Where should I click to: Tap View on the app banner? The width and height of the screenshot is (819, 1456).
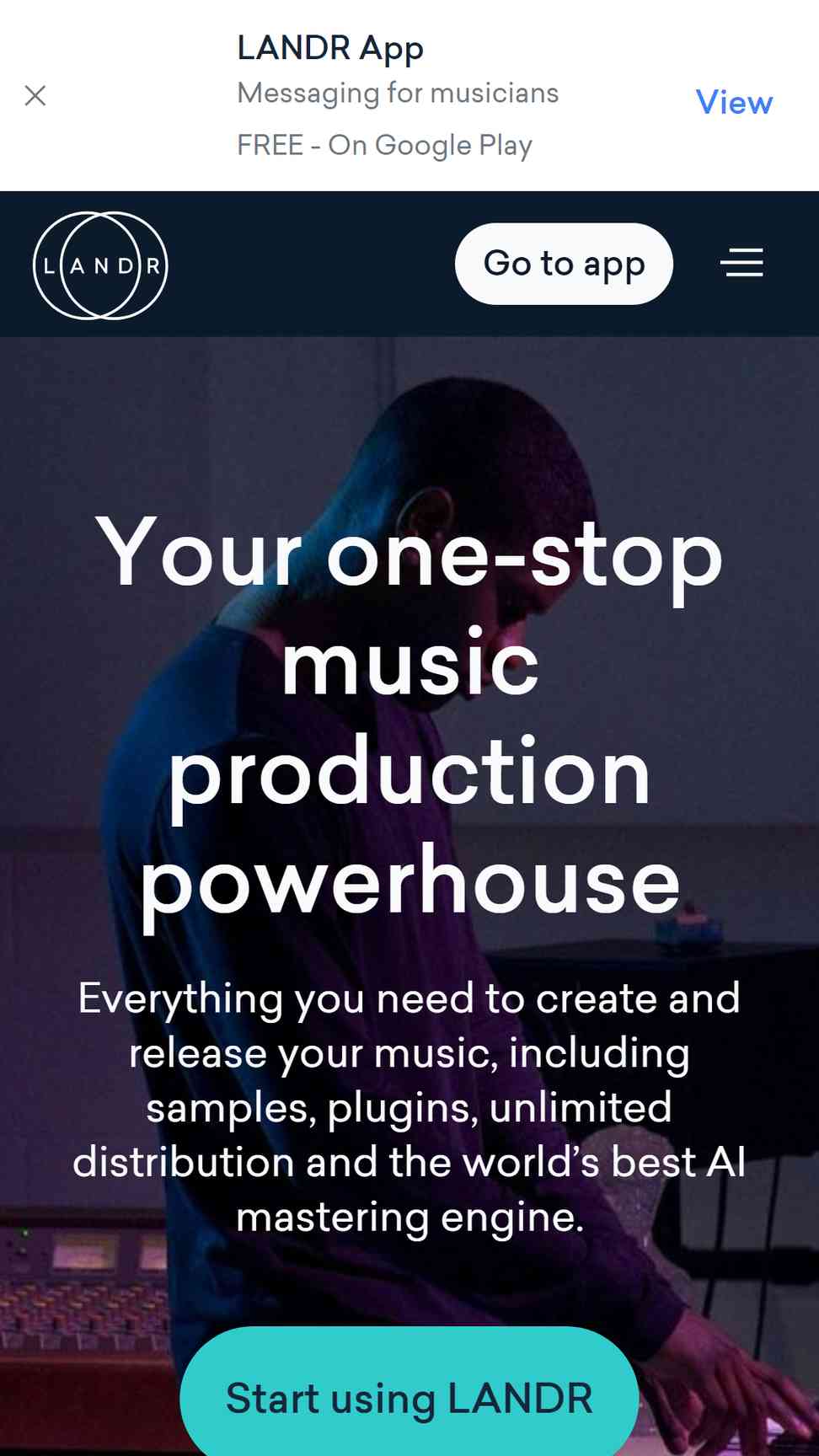click(x=734, y=103)
